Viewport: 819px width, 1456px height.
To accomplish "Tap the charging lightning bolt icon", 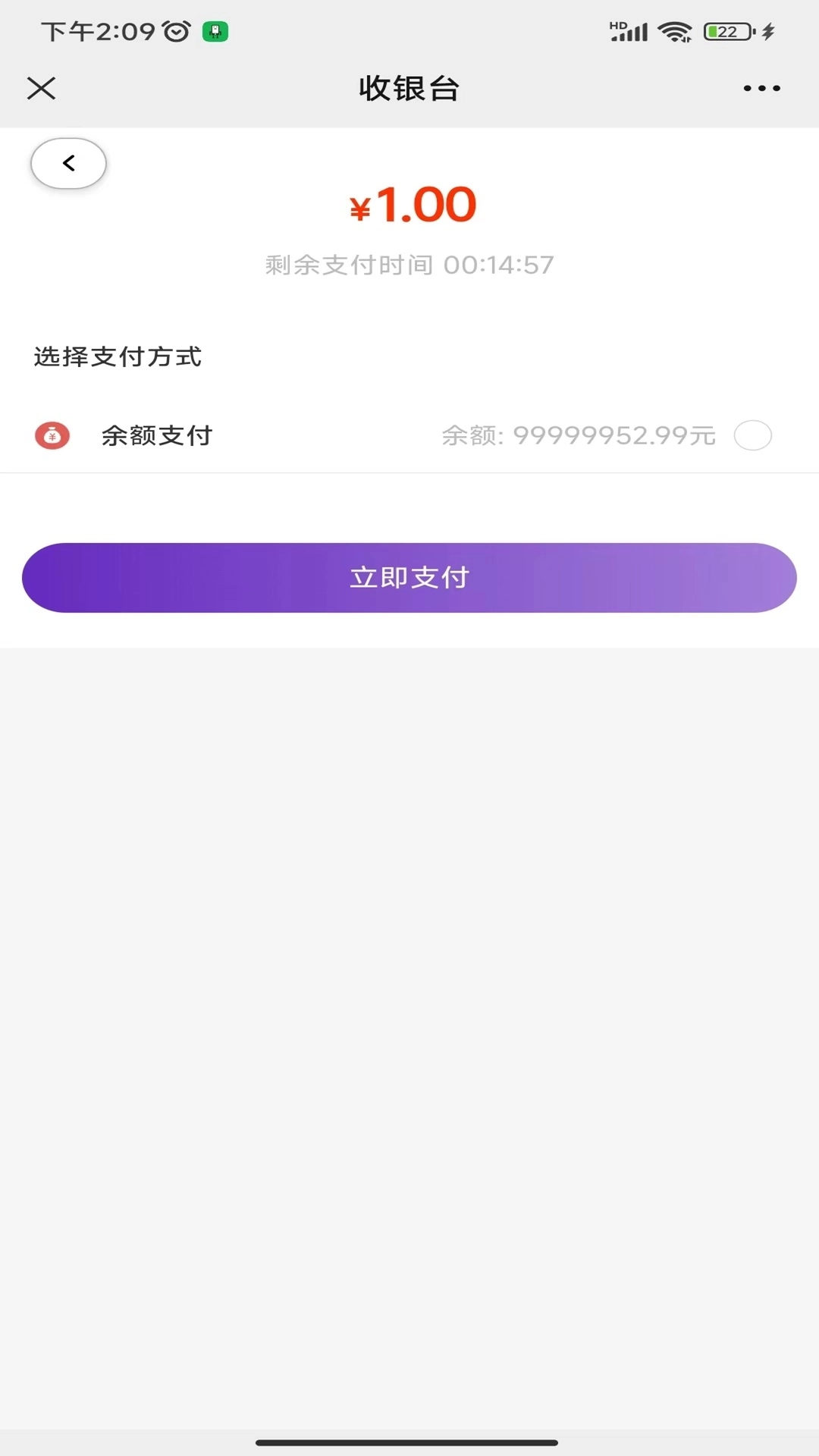I will 769,32.
